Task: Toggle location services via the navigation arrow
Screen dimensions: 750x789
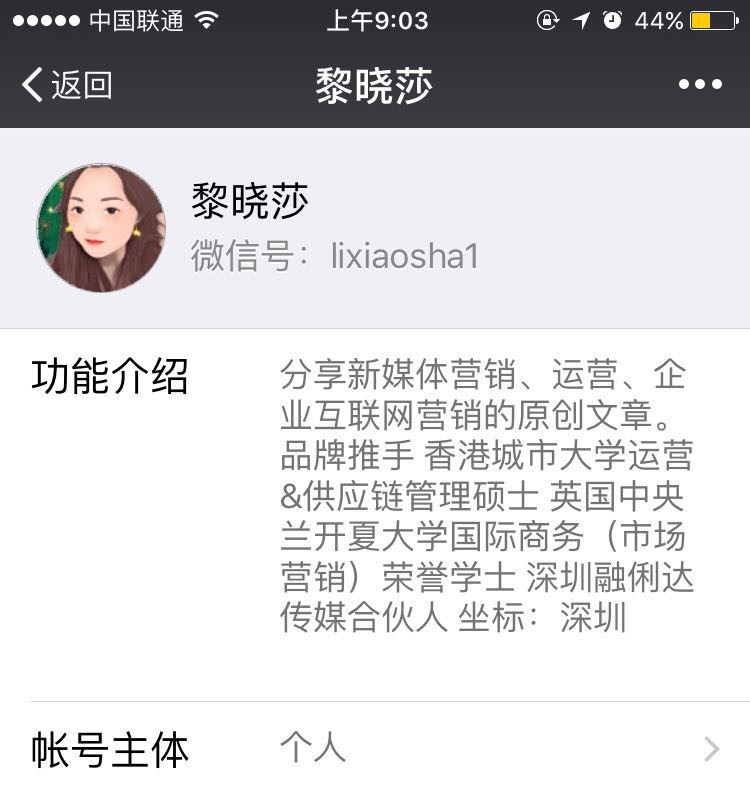Action: pos(580,19)
